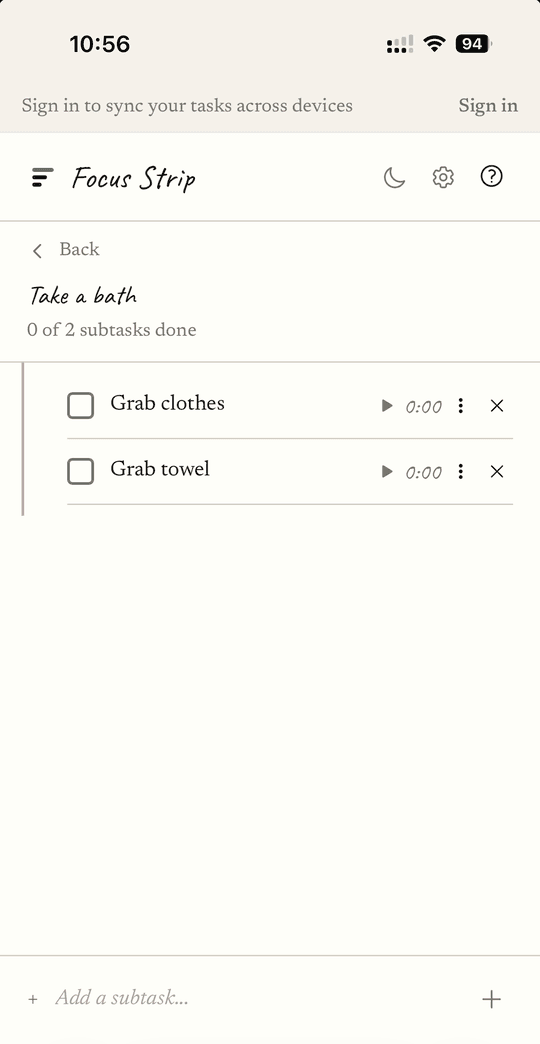Start the timer for Grab towel
This screenshot has width=540, height=1044.
pyautogui.click(x=387, y=471)
